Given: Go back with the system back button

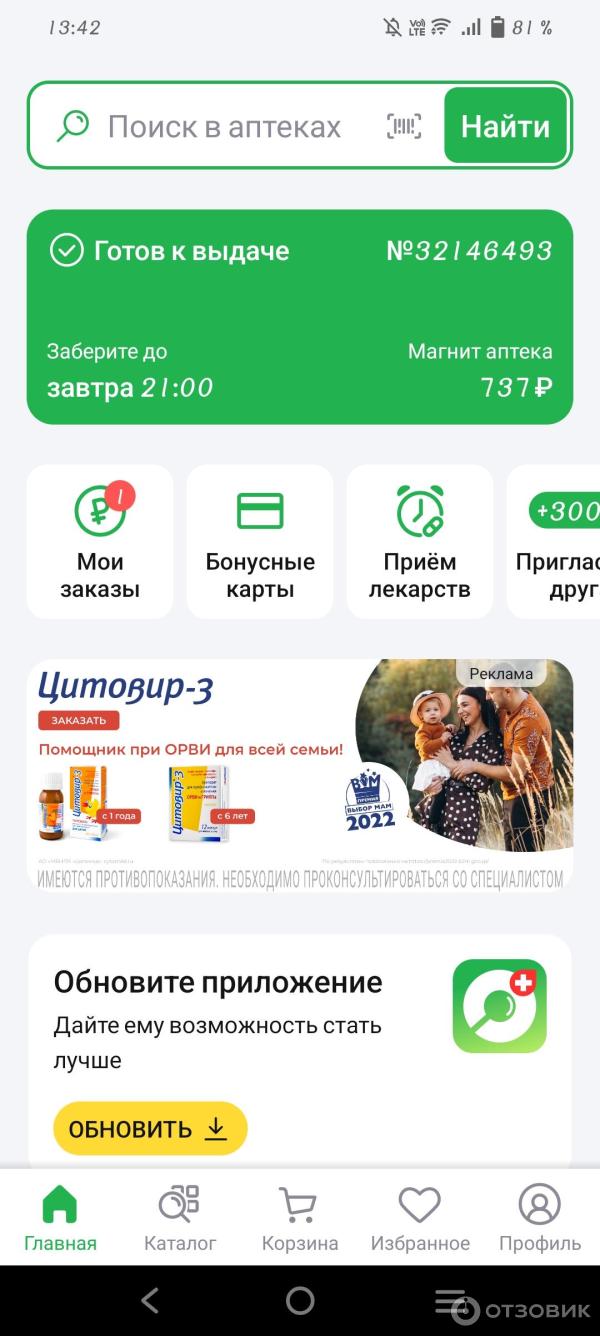Looking at the screenshot, I should 150,1301.
